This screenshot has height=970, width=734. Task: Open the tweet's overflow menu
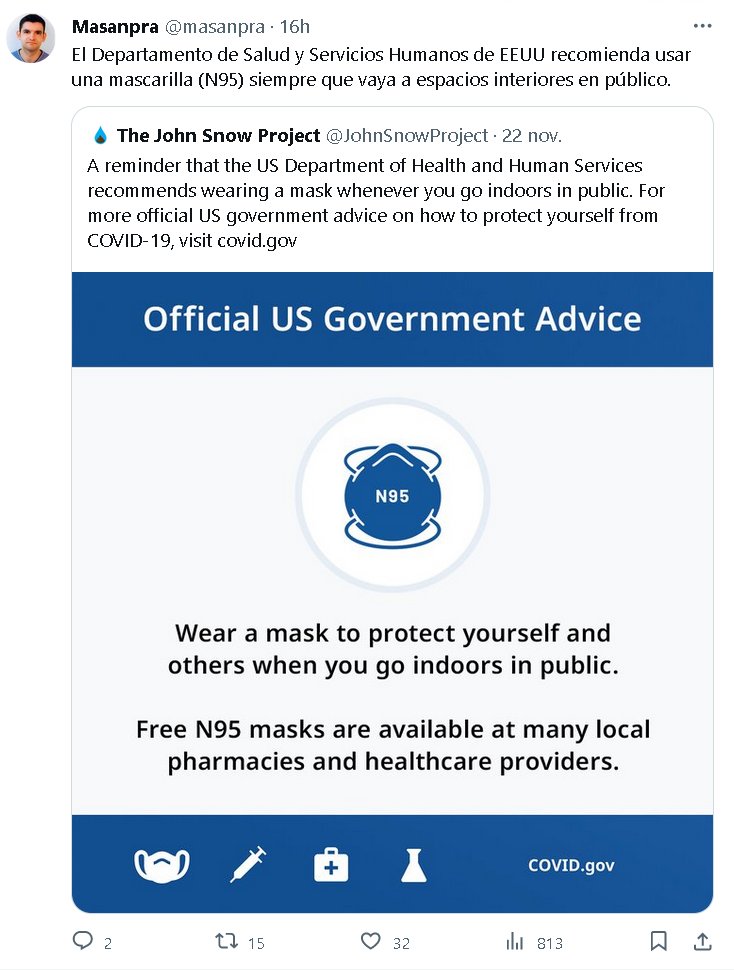(703, 25)
